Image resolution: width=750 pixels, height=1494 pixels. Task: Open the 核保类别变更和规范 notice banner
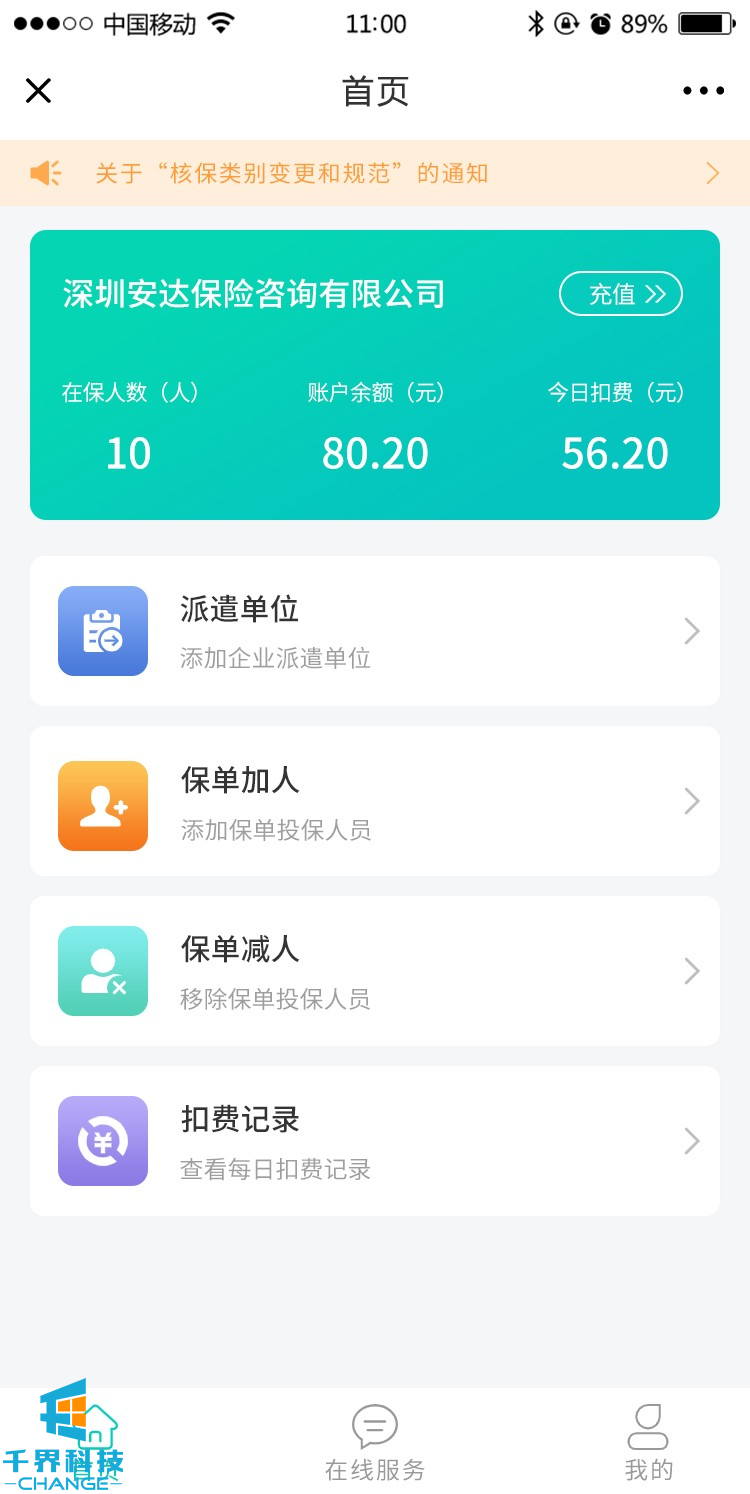(375, 173)
